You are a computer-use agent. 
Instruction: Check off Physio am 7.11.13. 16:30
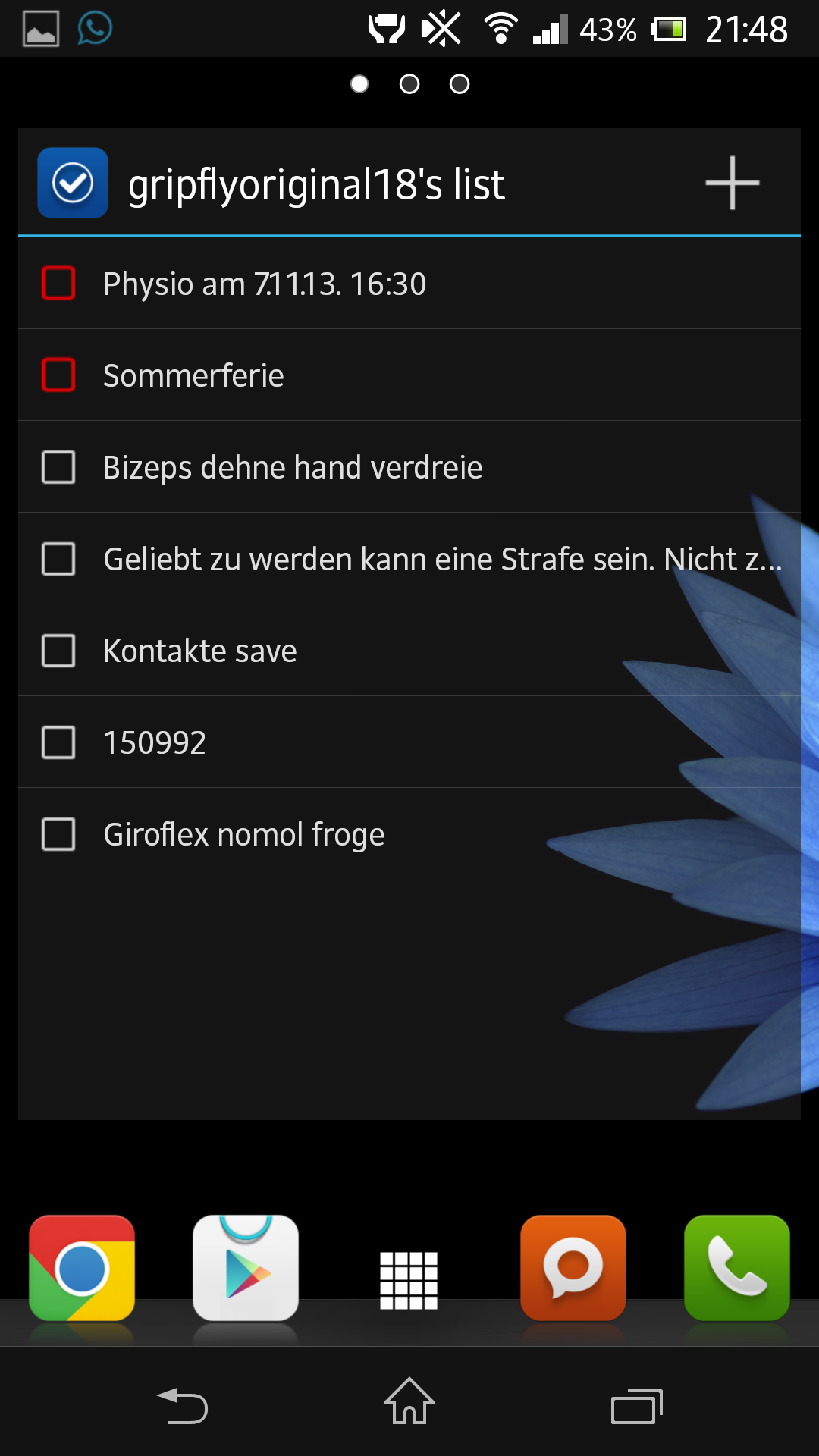coord(58,283)
